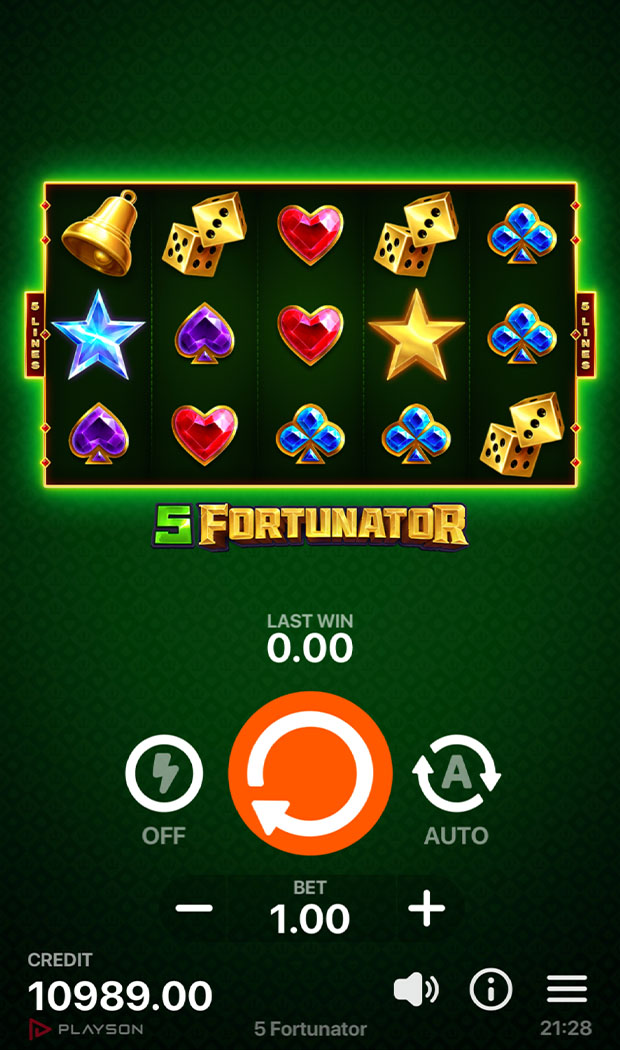Screen dimensions: 620x1050
Task: Open the game info
Action: tap(490, 990)
